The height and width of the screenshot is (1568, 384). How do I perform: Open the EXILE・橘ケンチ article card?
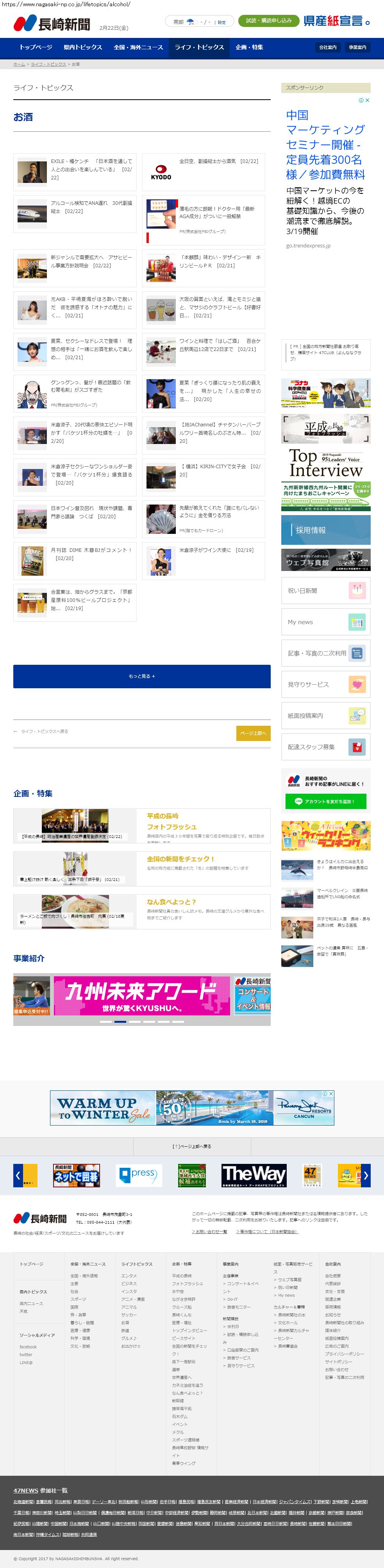tap(75, 170)
